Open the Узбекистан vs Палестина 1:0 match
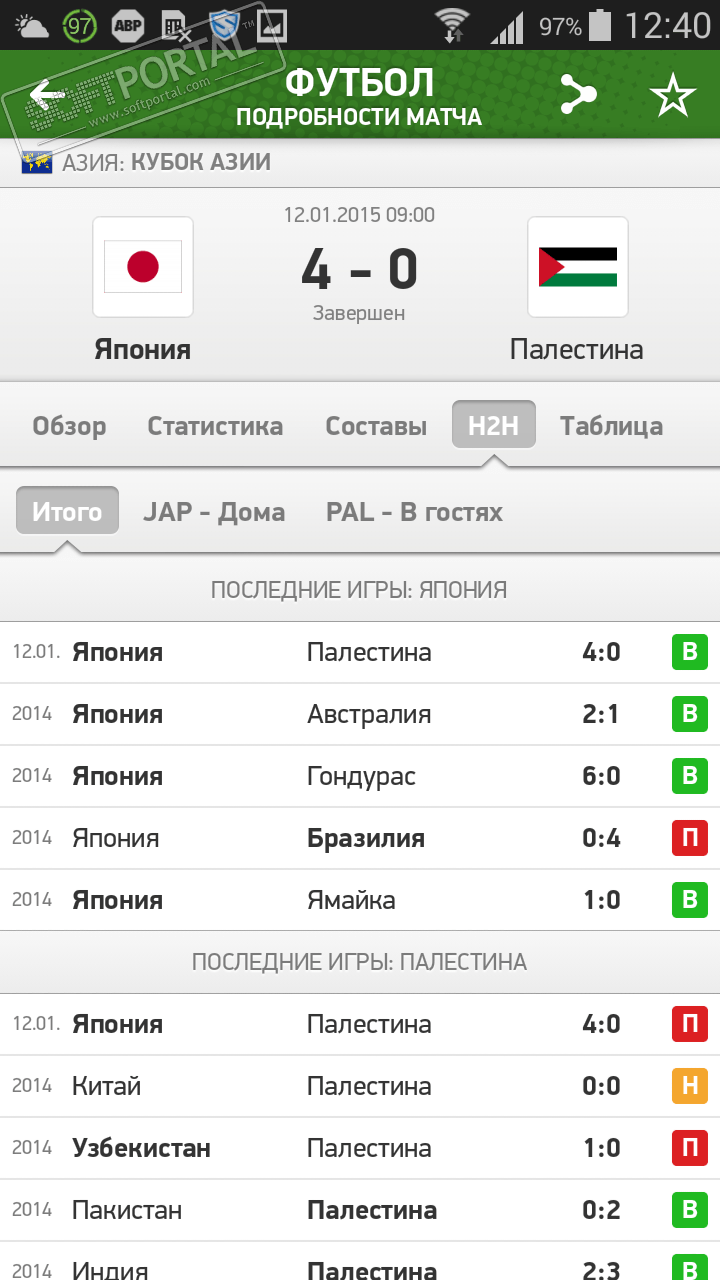Viewport: 720px width, 1280px height. (360, 1148)
